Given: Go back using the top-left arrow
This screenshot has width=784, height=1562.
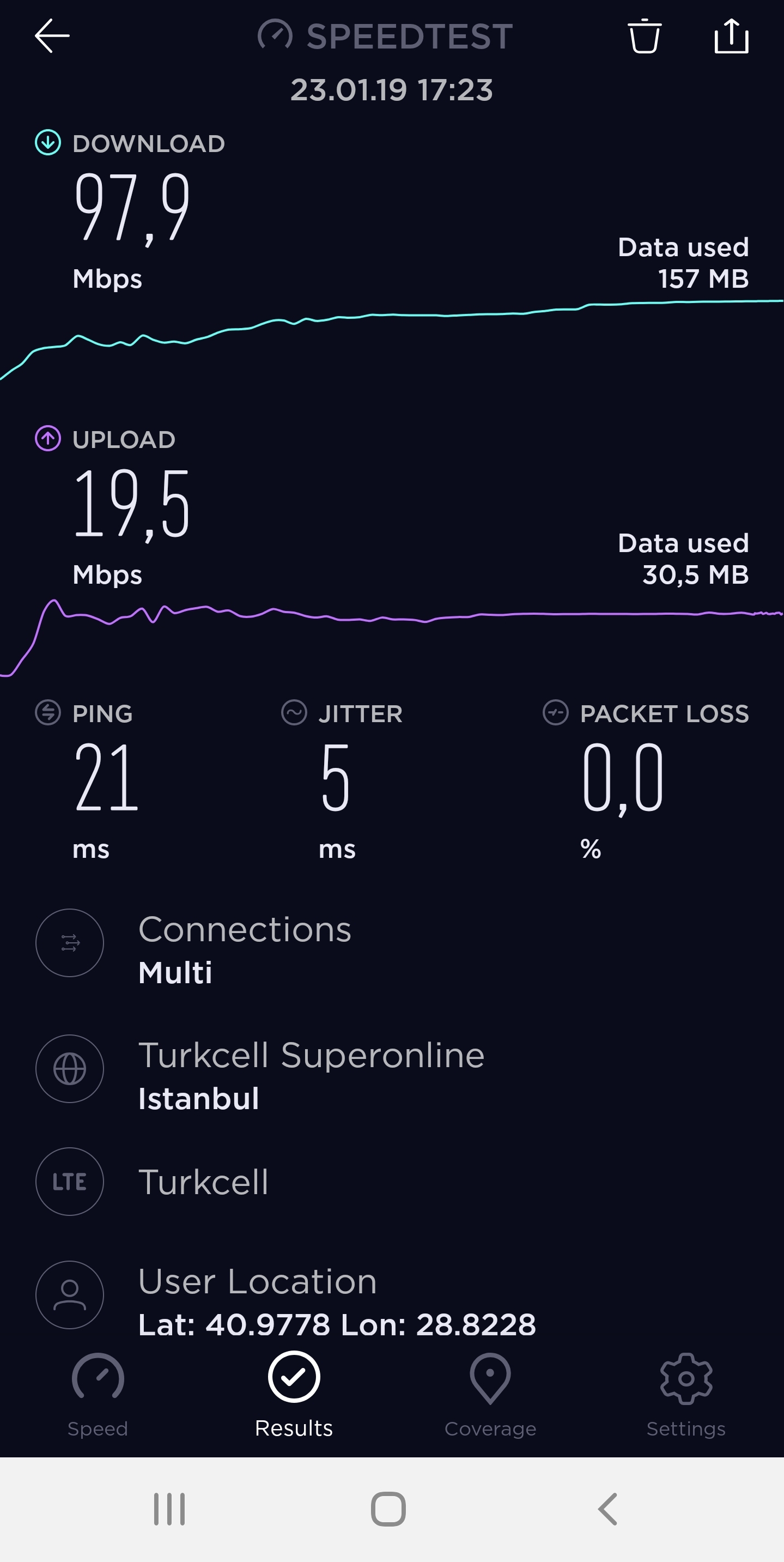Looking at the screenshot, I should (x=52, y=36).
